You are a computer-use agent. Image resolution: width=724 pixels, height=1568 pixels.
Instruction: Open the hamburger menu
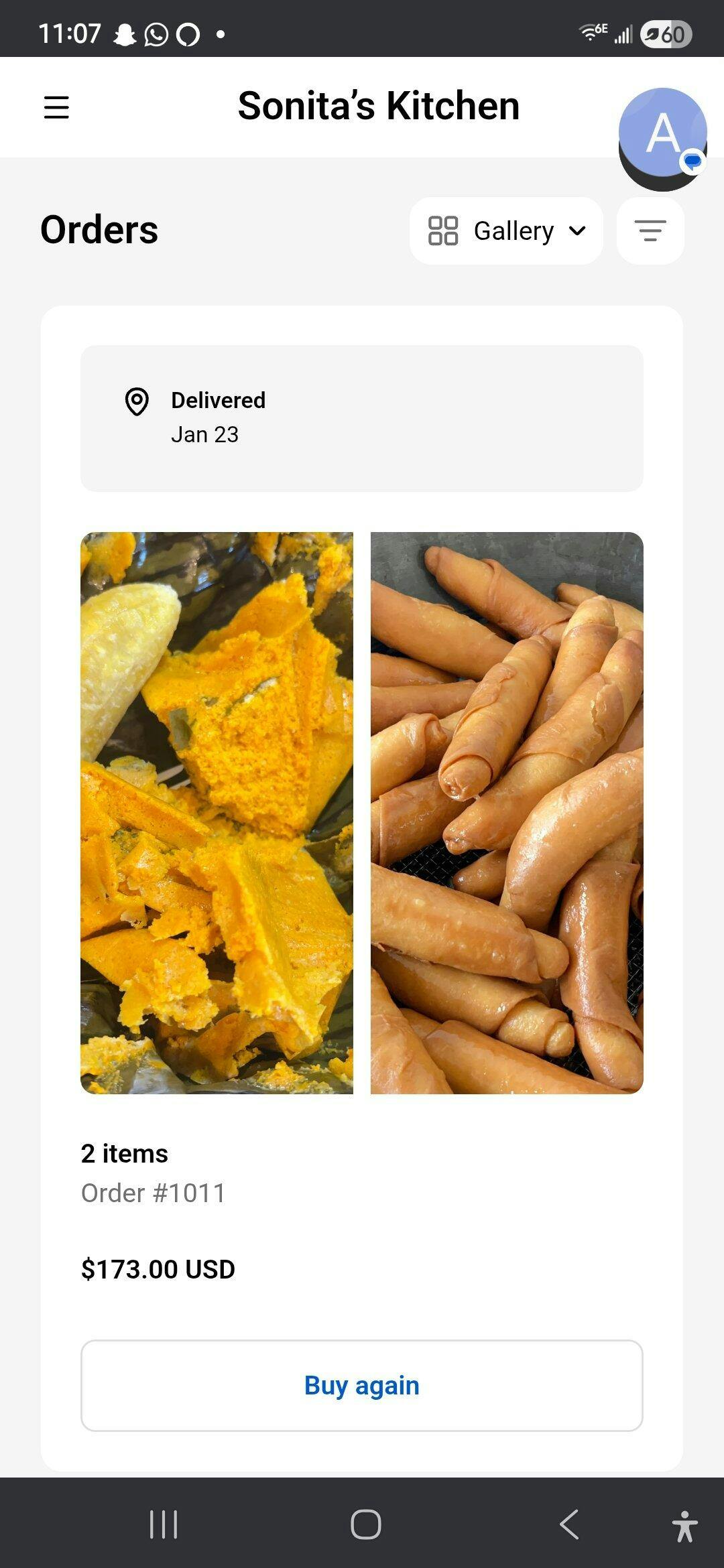coord(56,107)
